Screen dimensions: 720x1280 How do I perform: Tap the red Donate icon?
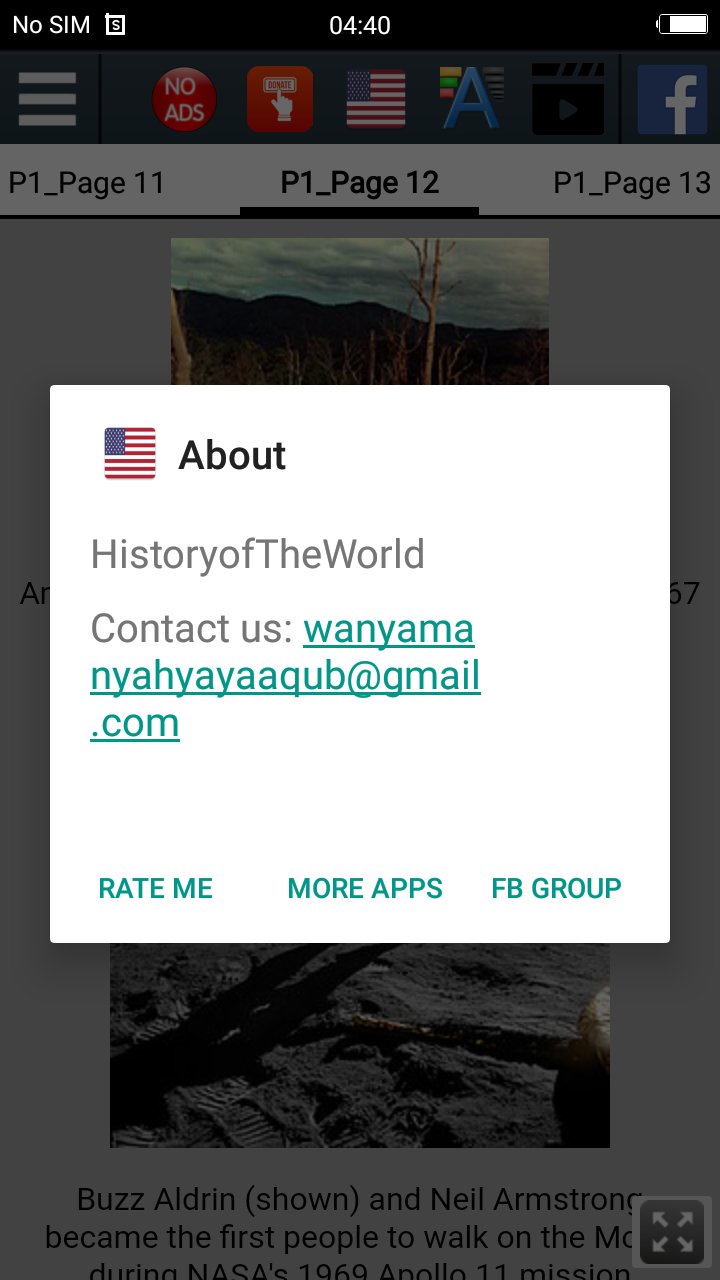[280, 99]
